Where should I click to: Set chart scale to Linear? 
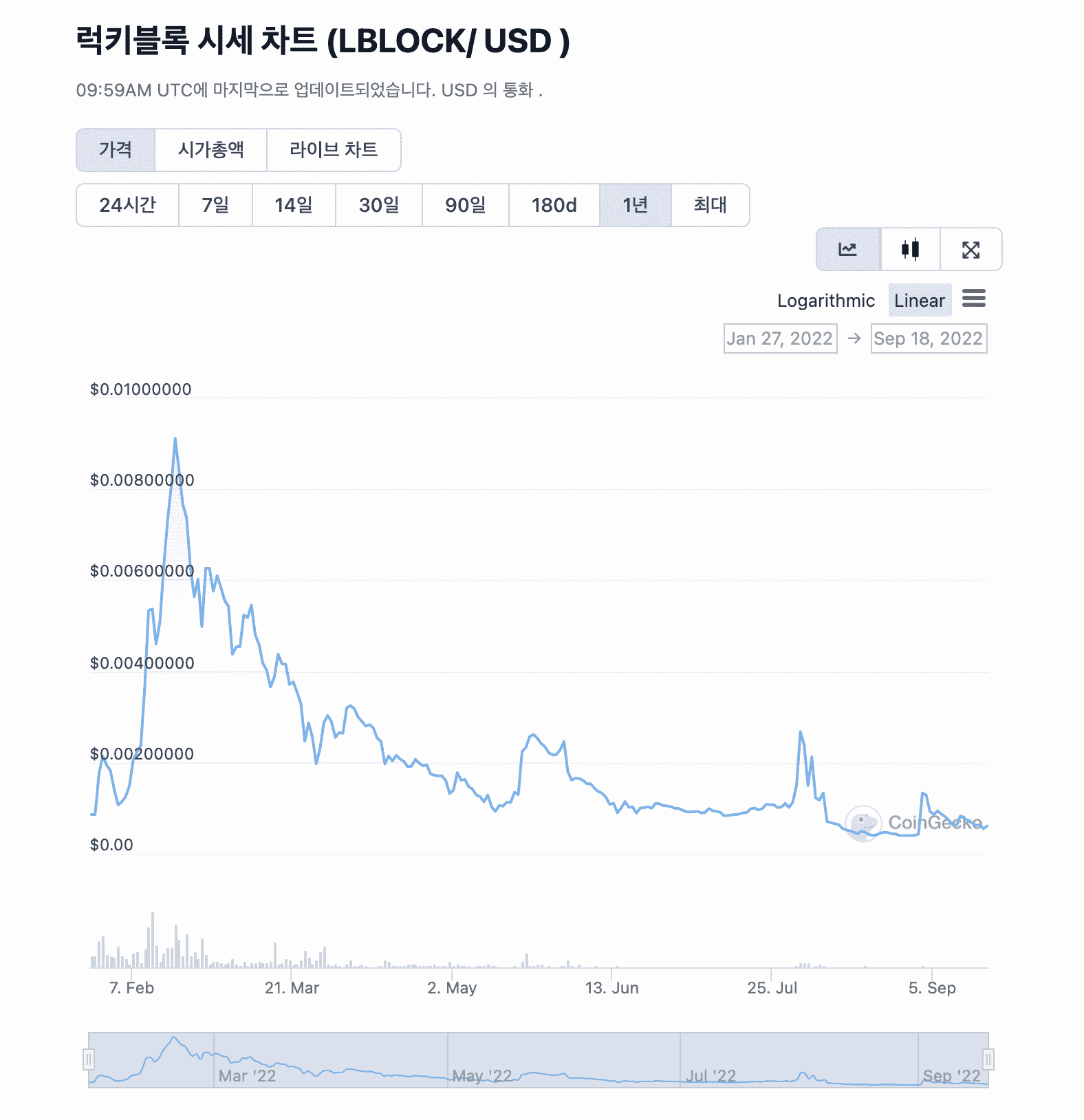(920, 301)
